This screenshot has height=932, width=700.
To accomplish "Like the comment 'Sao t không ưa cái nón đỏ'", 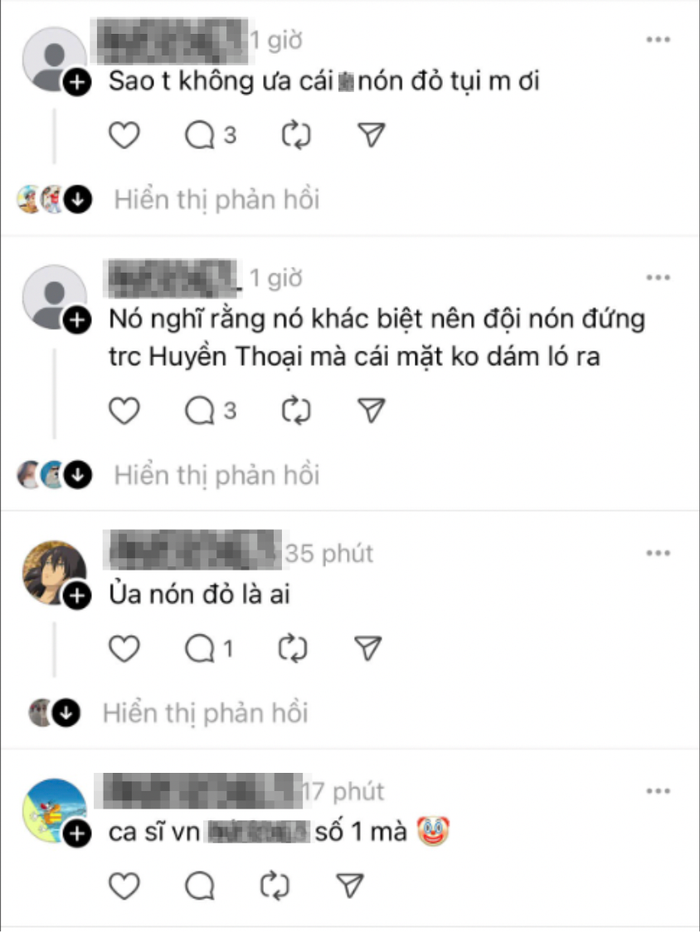I will pyautogui.click(x=123, y=135).
